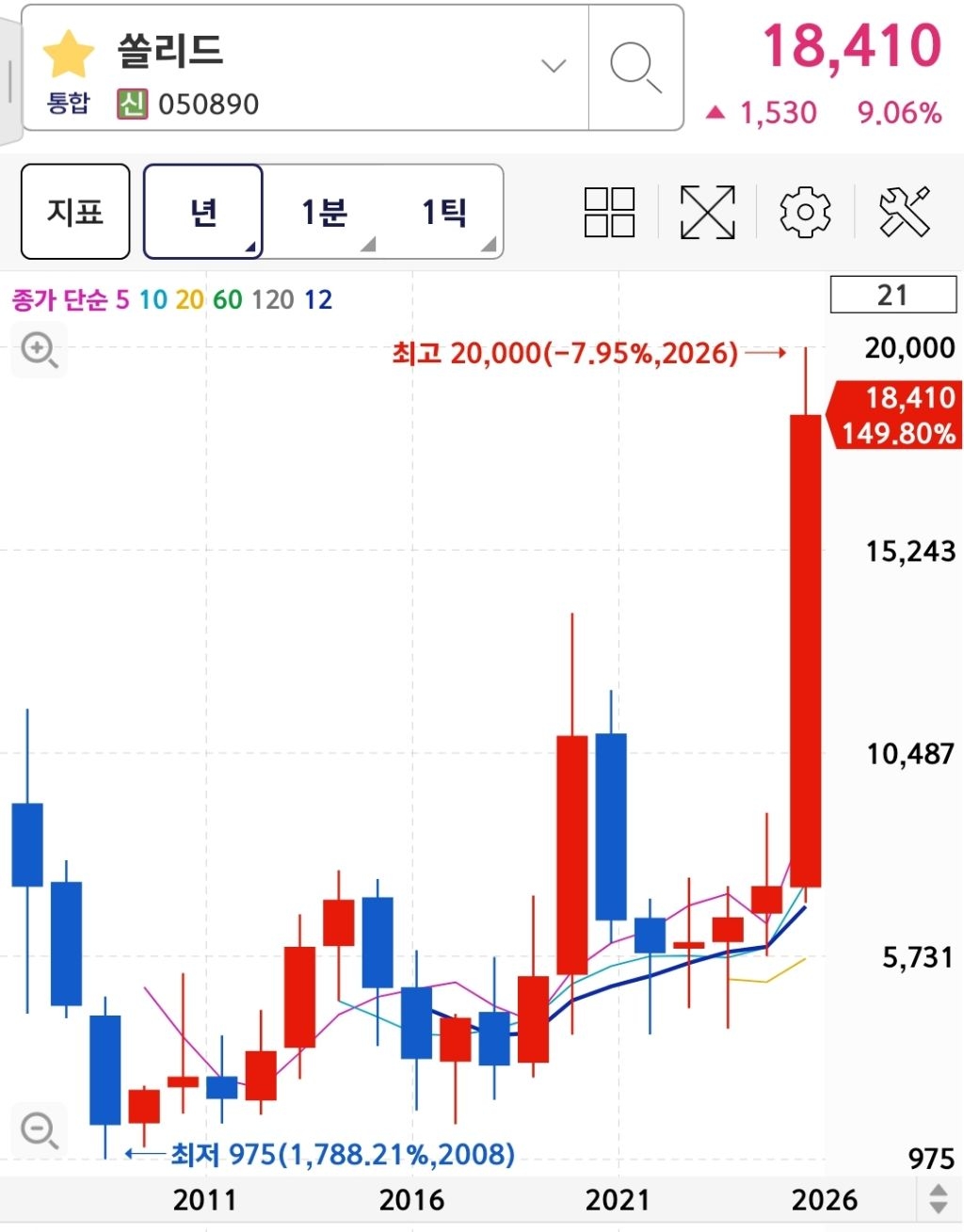Tap the price-axis up/down arrows control
The height and width of the screenshot is (1232, 964).
pyautogui.click(x=939, y=1199)
